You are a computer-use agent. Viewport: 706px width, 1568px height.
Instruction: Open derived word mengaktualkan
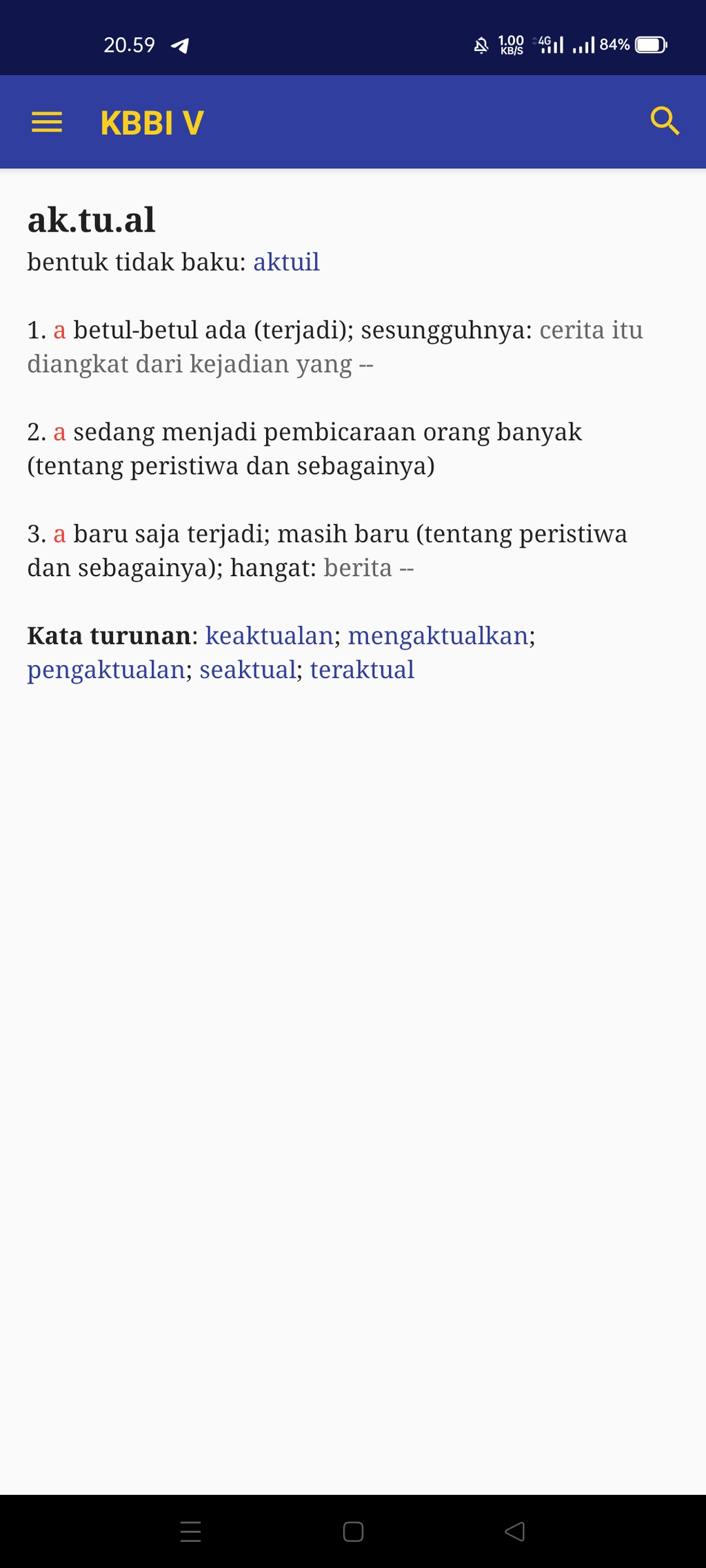[438, 636]
